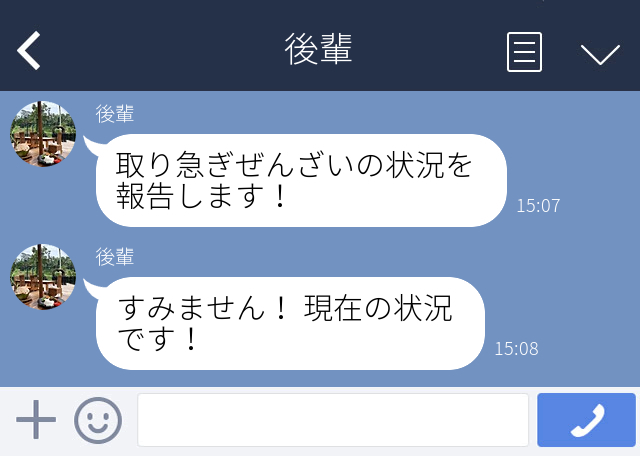Open the emoji sticker picker
Screen dimensions: 640x456
[98, 420]
